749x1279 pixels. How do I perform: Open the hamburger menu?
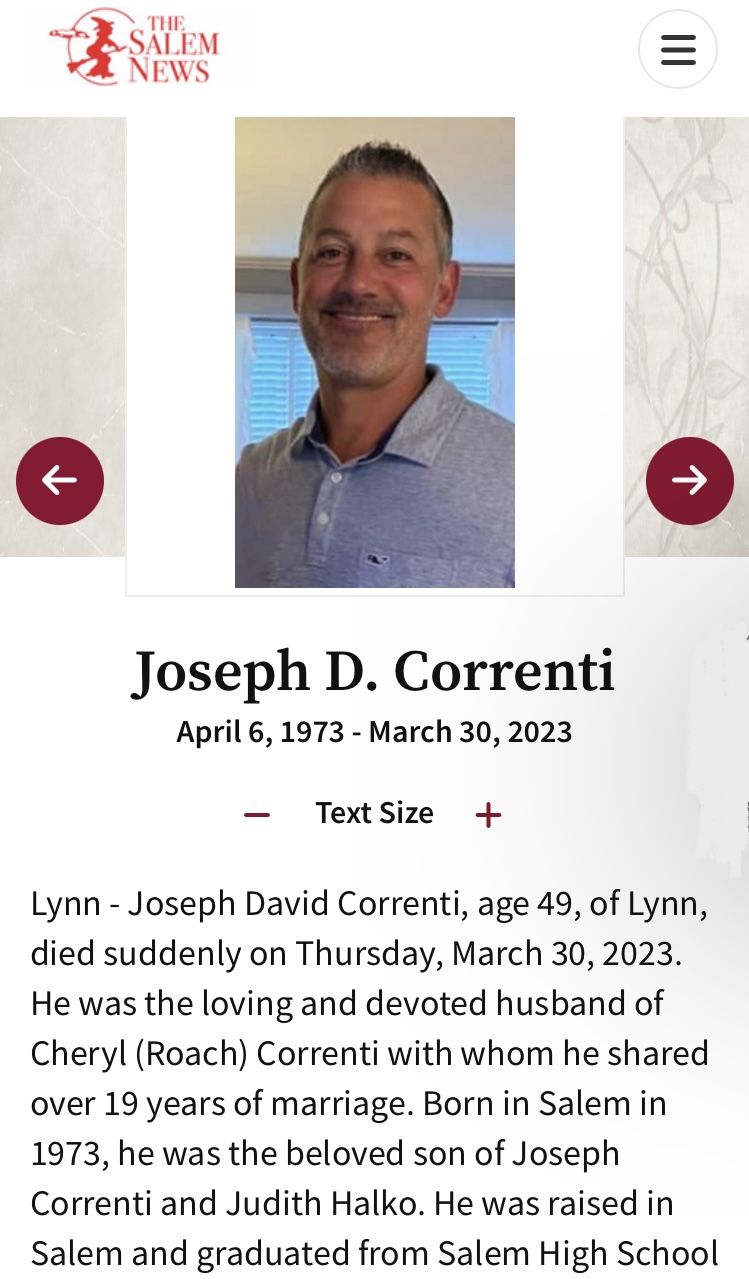click(x=677, y=49)
